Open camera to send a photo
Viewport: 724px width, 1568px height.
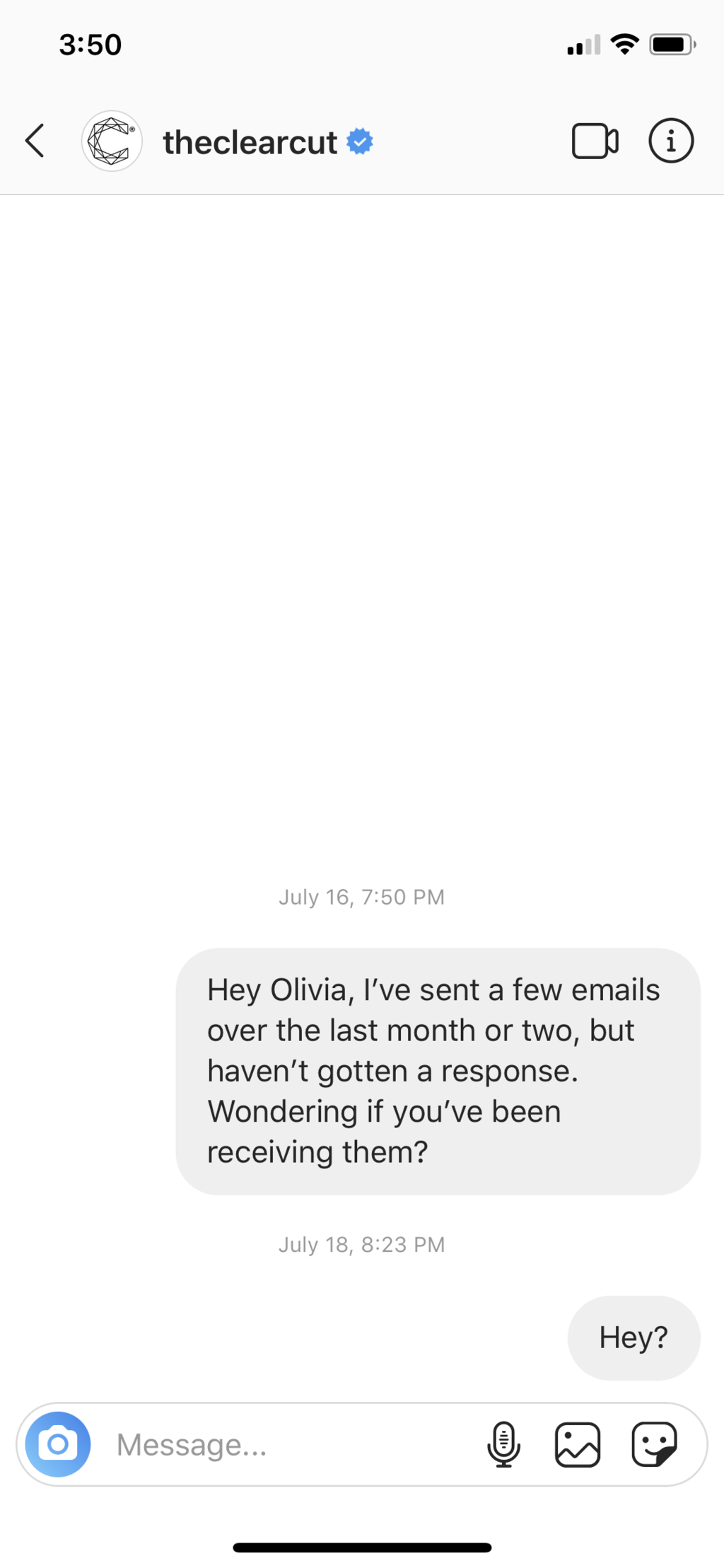coord(58,1444)
